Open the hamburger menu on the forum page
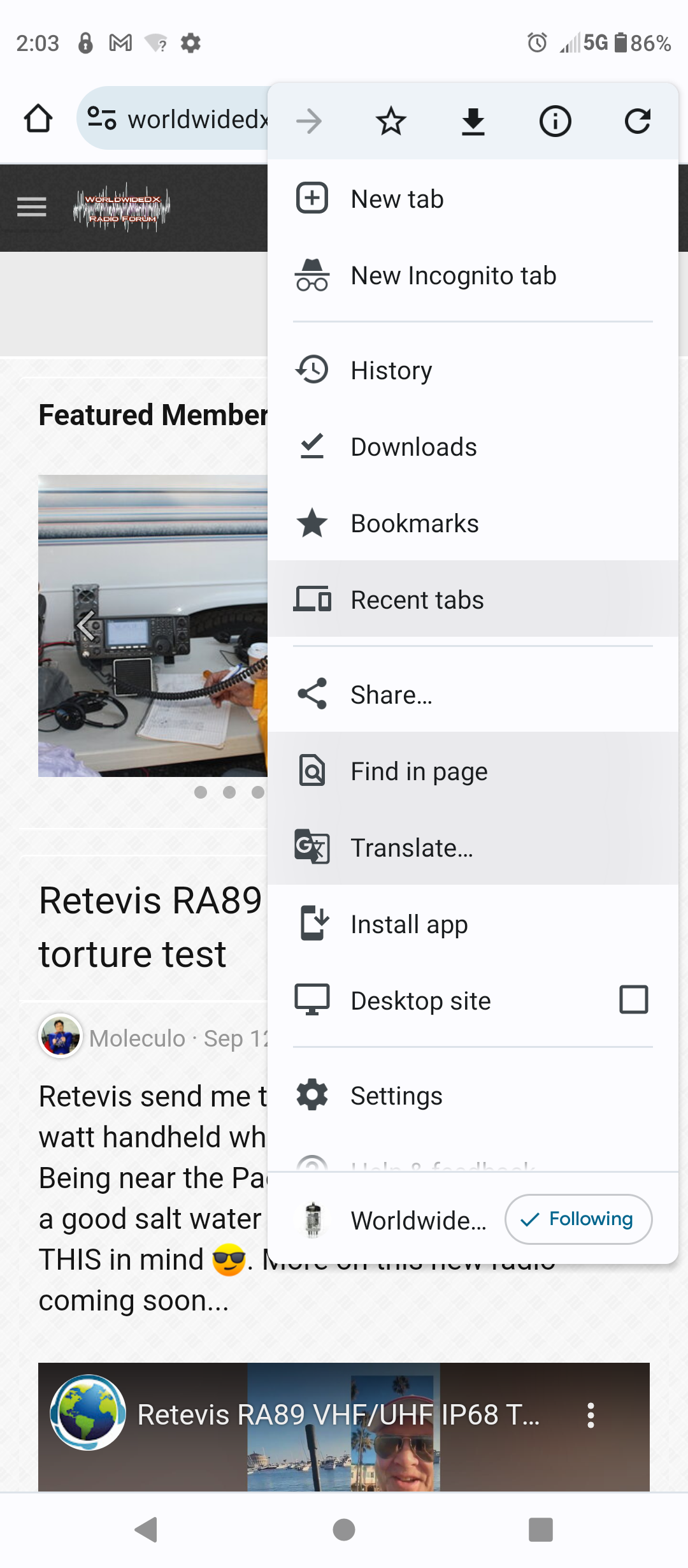This screenshot has width=688, height=1568. (31, 207)
